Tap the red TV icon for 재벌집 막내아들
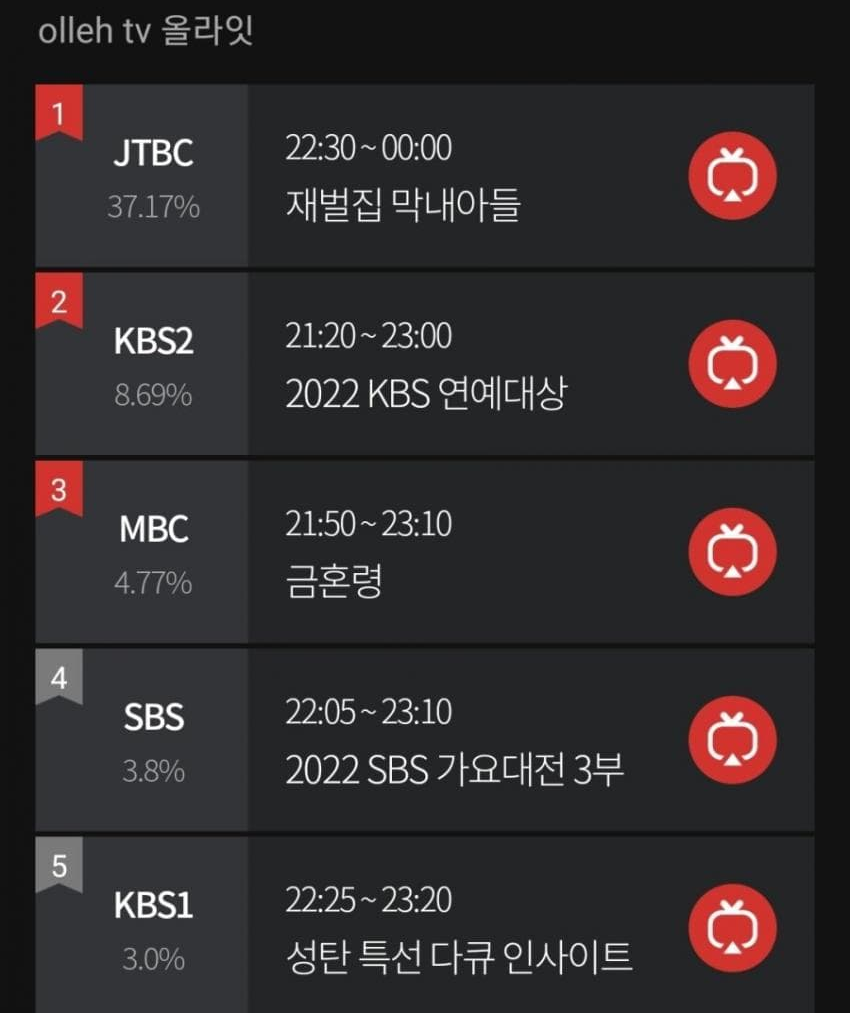850x1013 pixels. coord(732,176)
